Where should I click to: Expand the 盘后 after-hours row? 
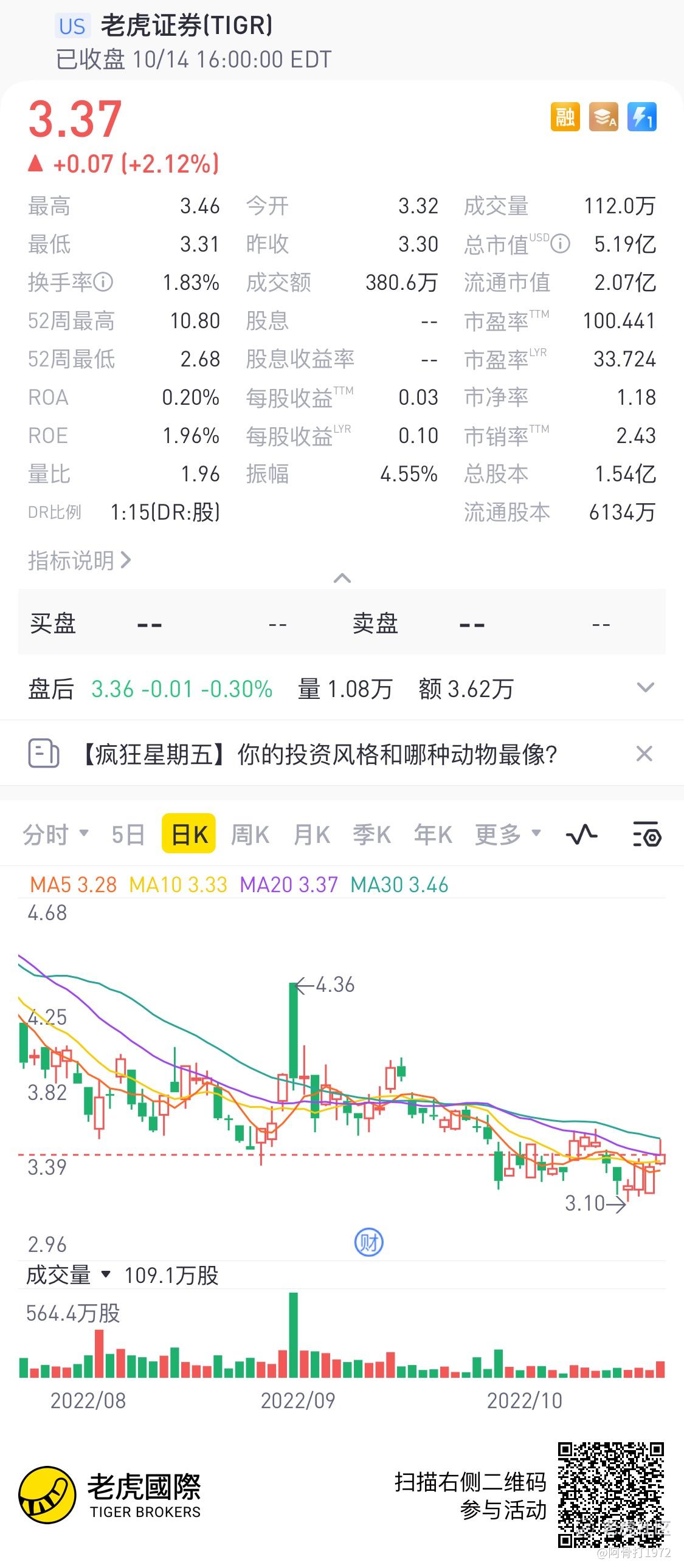[645, 688]
